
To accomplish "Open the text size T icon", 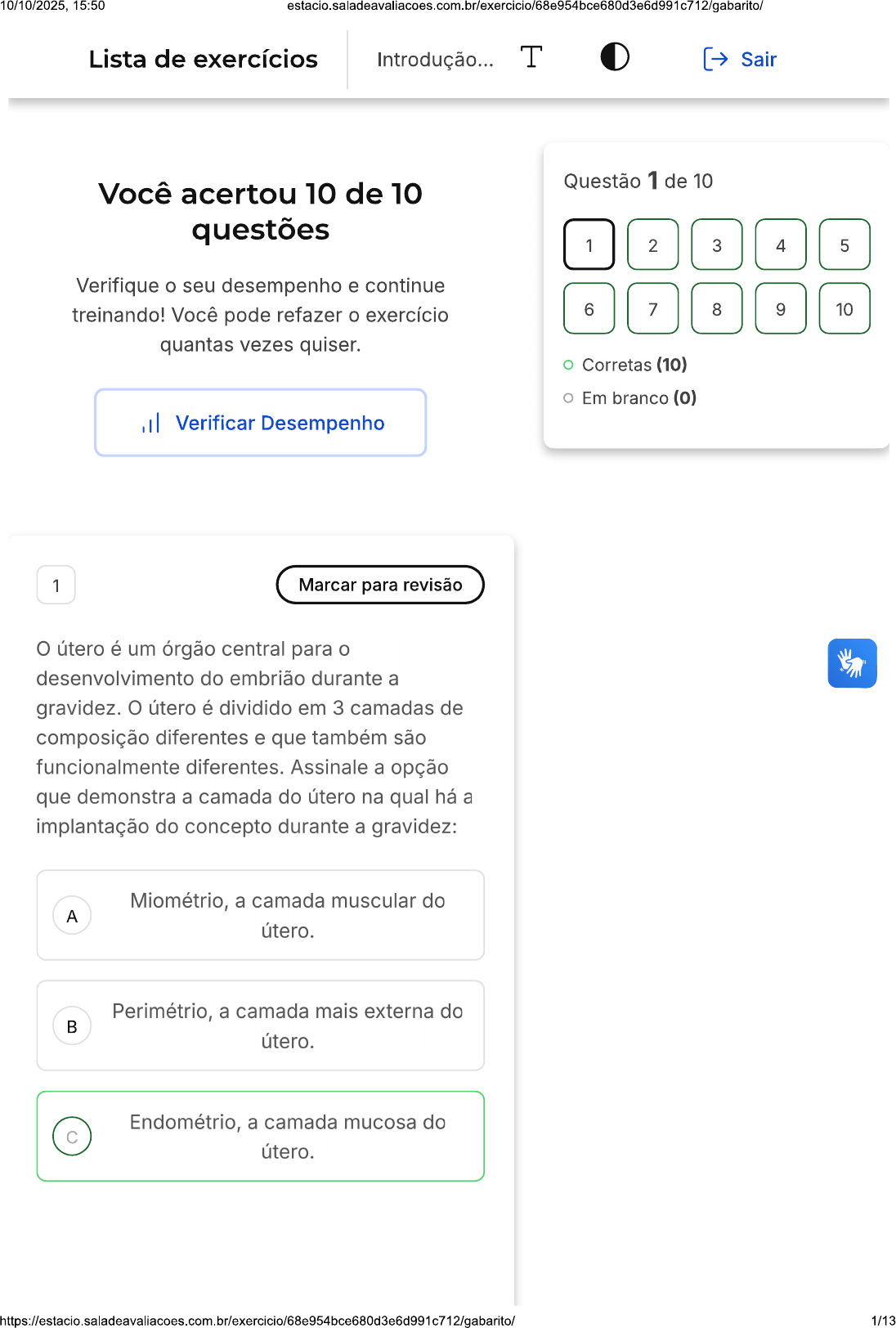I will [x=531, y=57].
